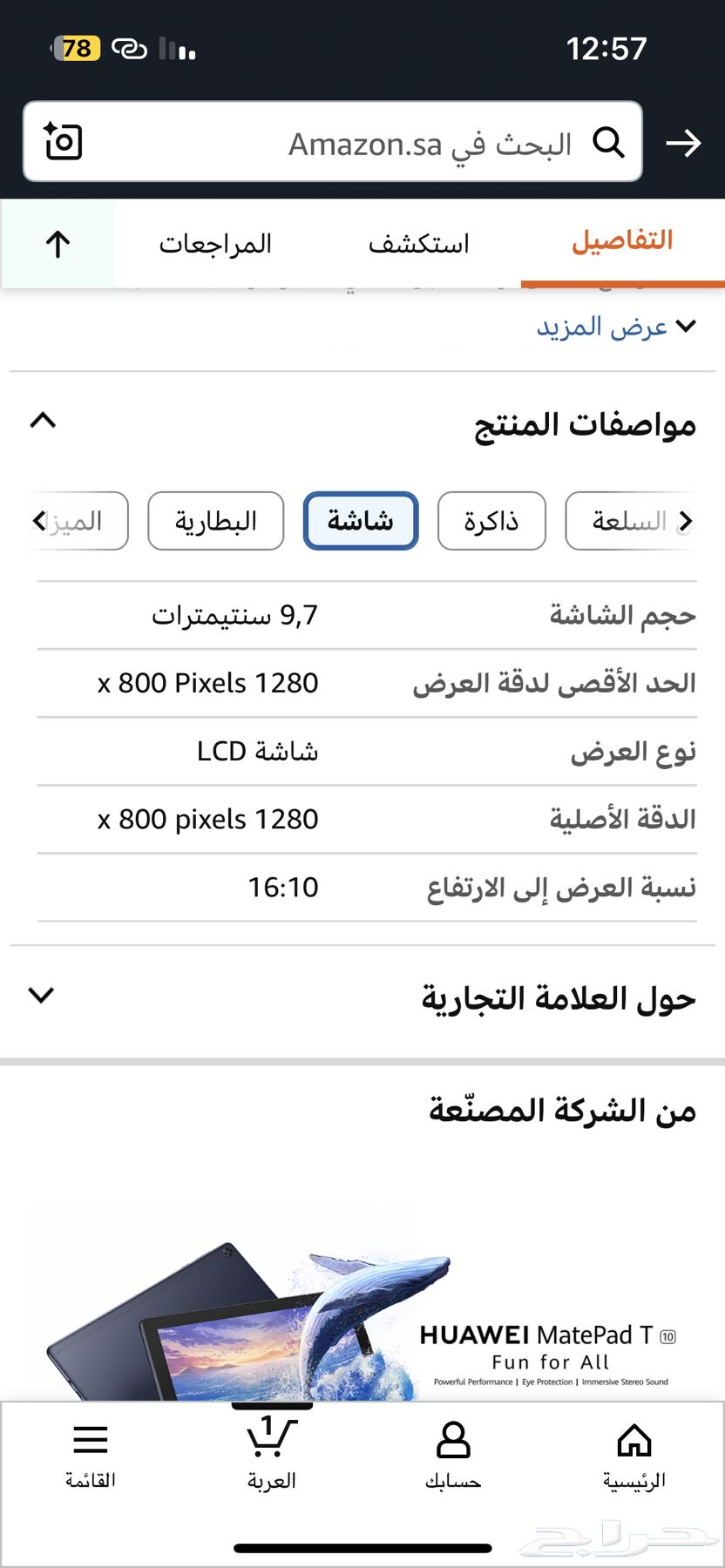Open the القائمة menu tab

click(91, 1456)
